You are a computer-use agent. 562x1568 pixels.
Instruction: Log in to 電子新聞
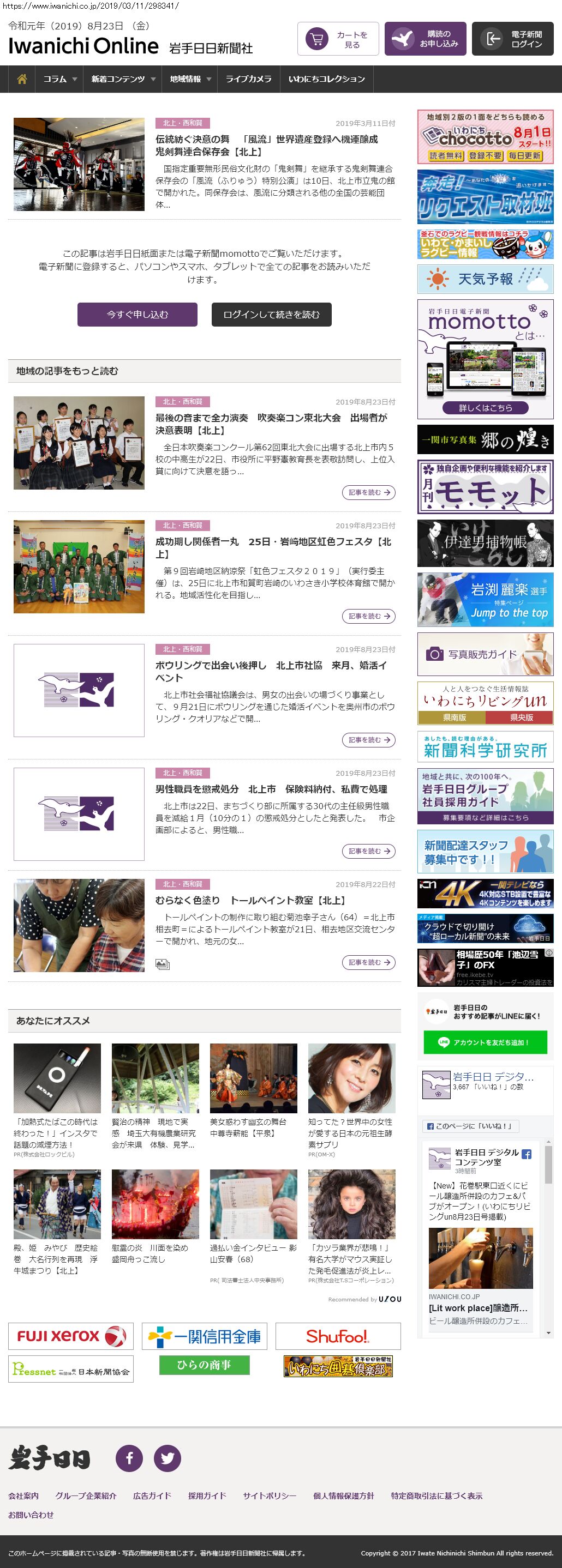(x=512, y=40)
